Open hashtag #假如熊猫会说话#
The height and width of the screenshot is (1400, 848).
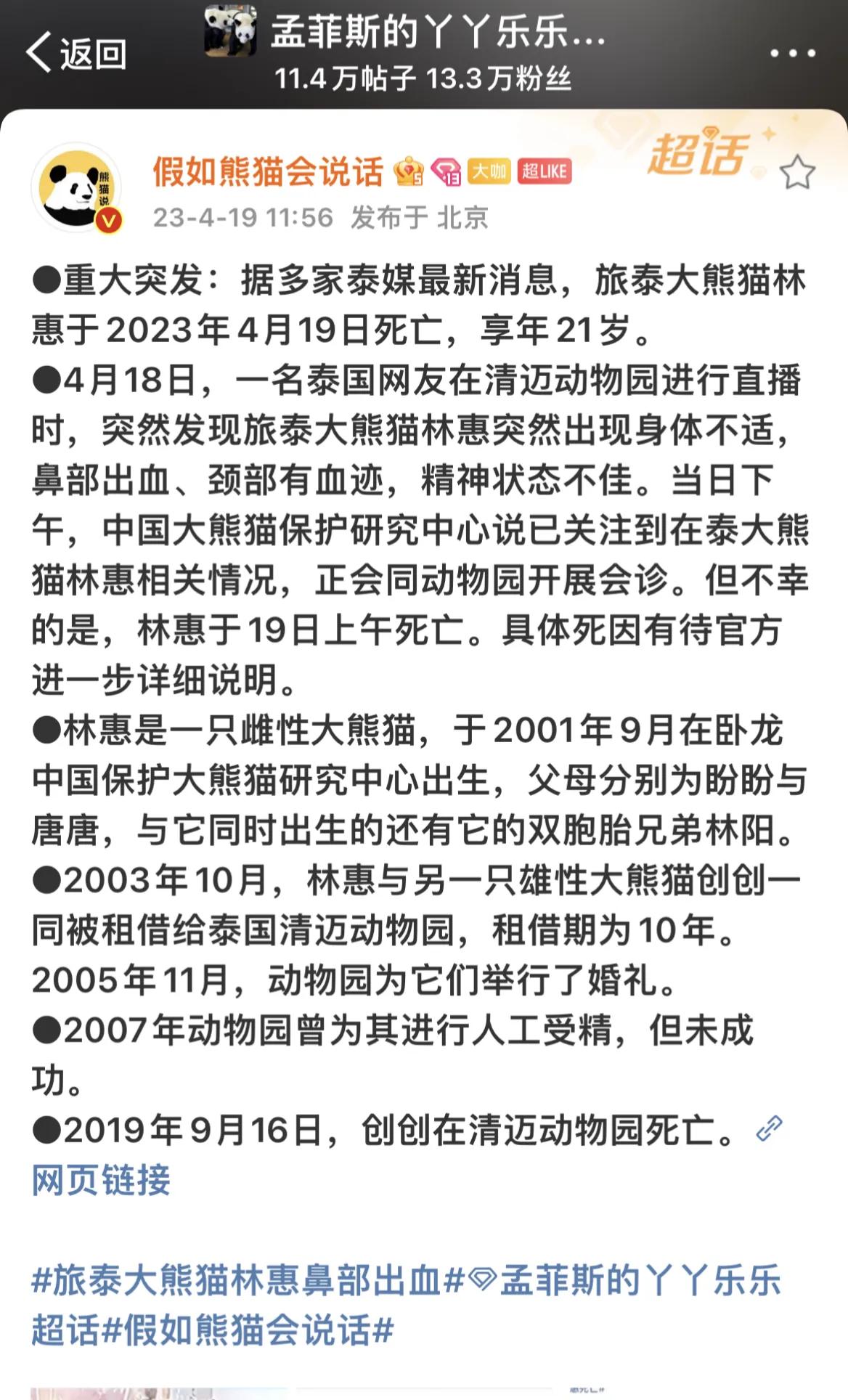tap(248, 1330)
